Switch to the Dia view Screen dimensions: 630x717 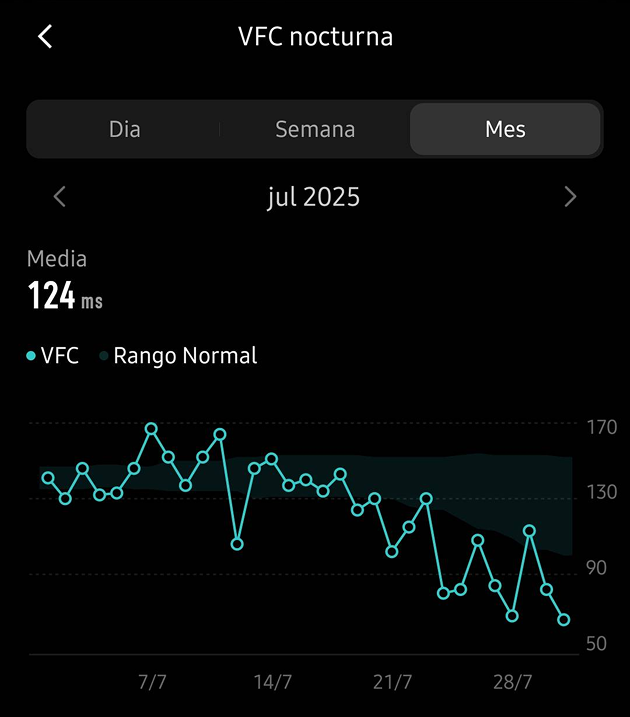[x=125, y=129]
